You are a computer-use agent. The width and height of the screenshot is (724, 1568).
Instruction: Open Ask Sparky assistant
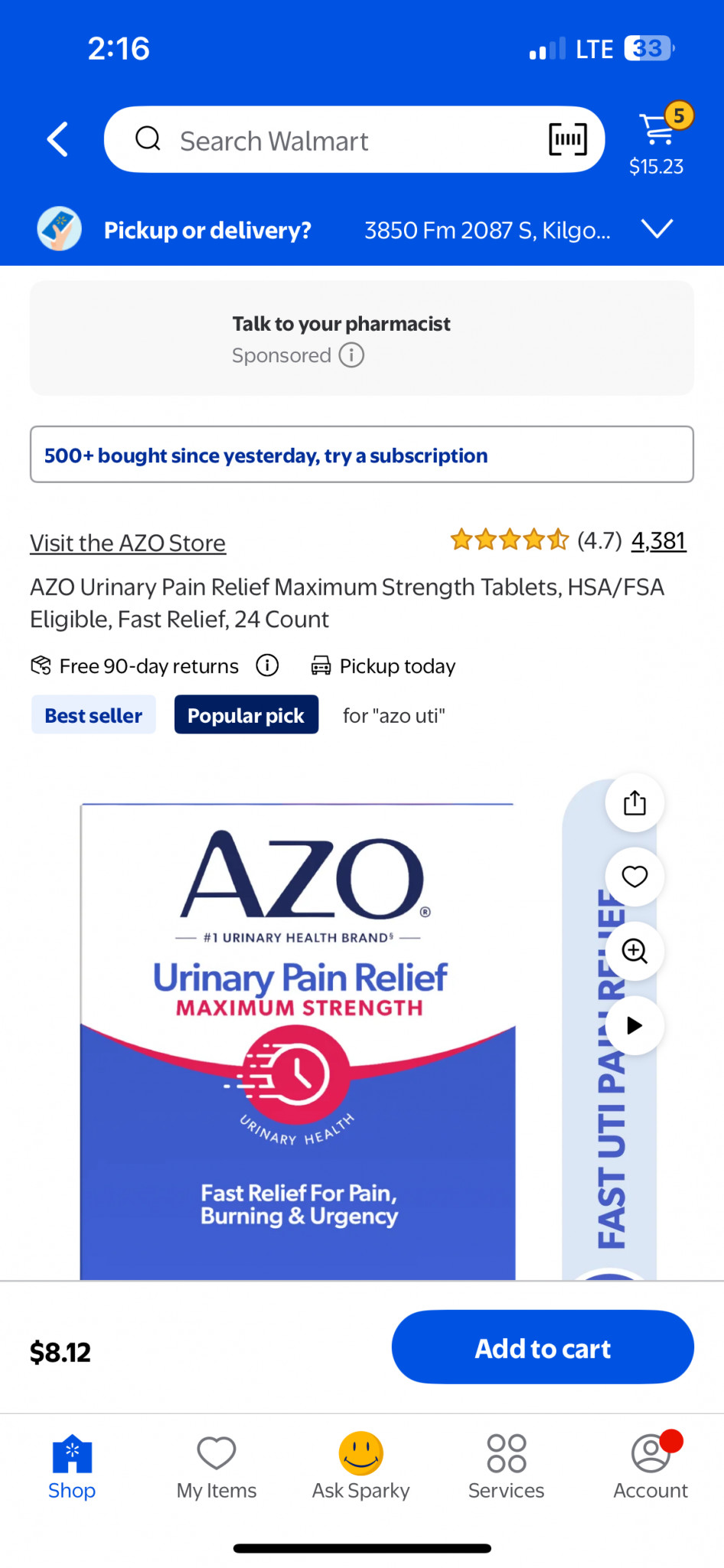coord(361,1466)
